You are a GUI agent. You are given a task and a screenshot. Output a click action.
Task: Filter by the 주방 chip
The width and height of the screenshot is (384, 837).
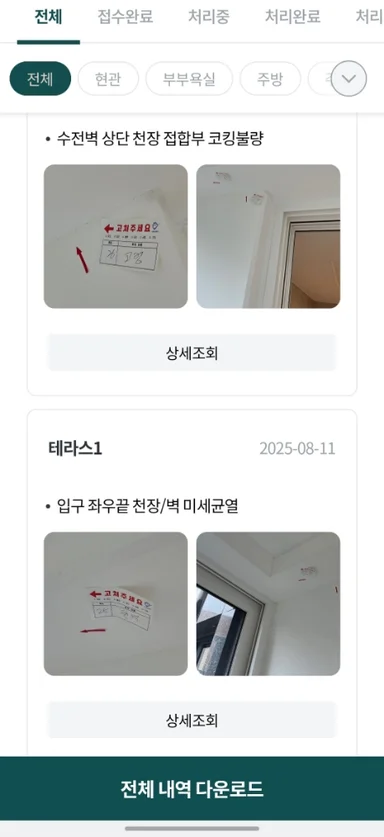[x=270, y=79]
